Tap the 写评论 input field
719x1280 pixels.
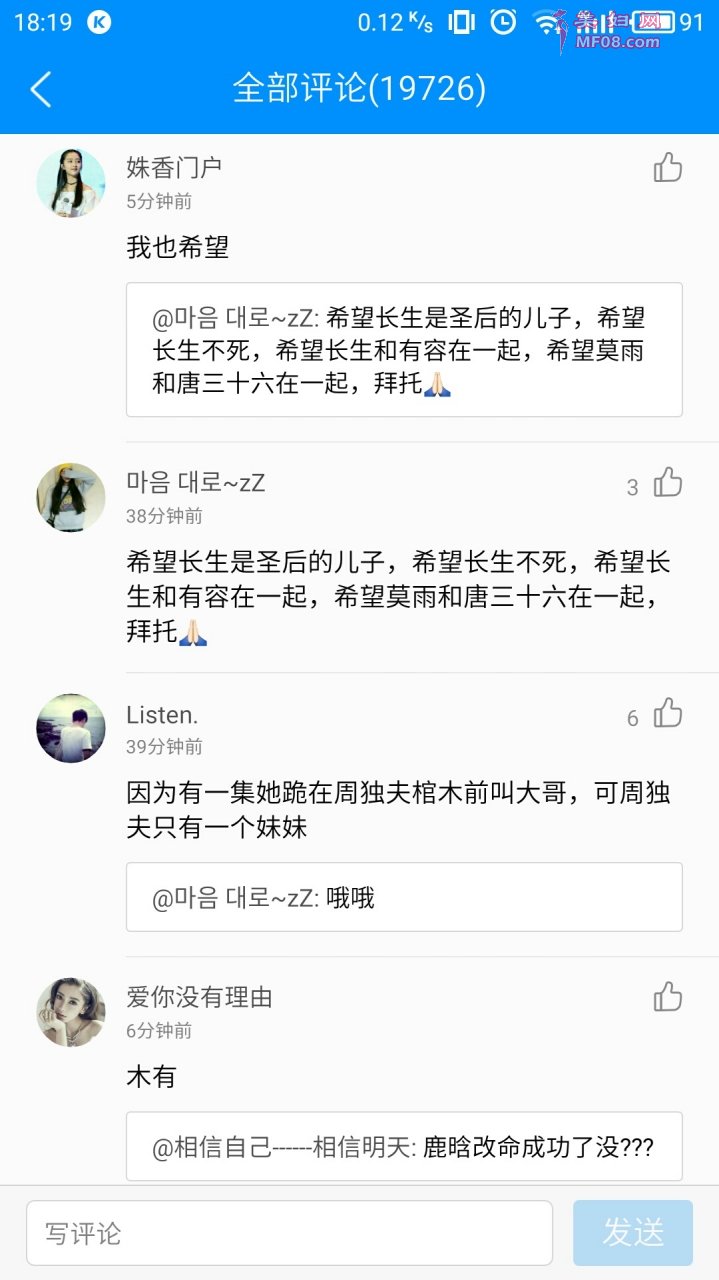pyautogui.click(x=289, y=1233)
